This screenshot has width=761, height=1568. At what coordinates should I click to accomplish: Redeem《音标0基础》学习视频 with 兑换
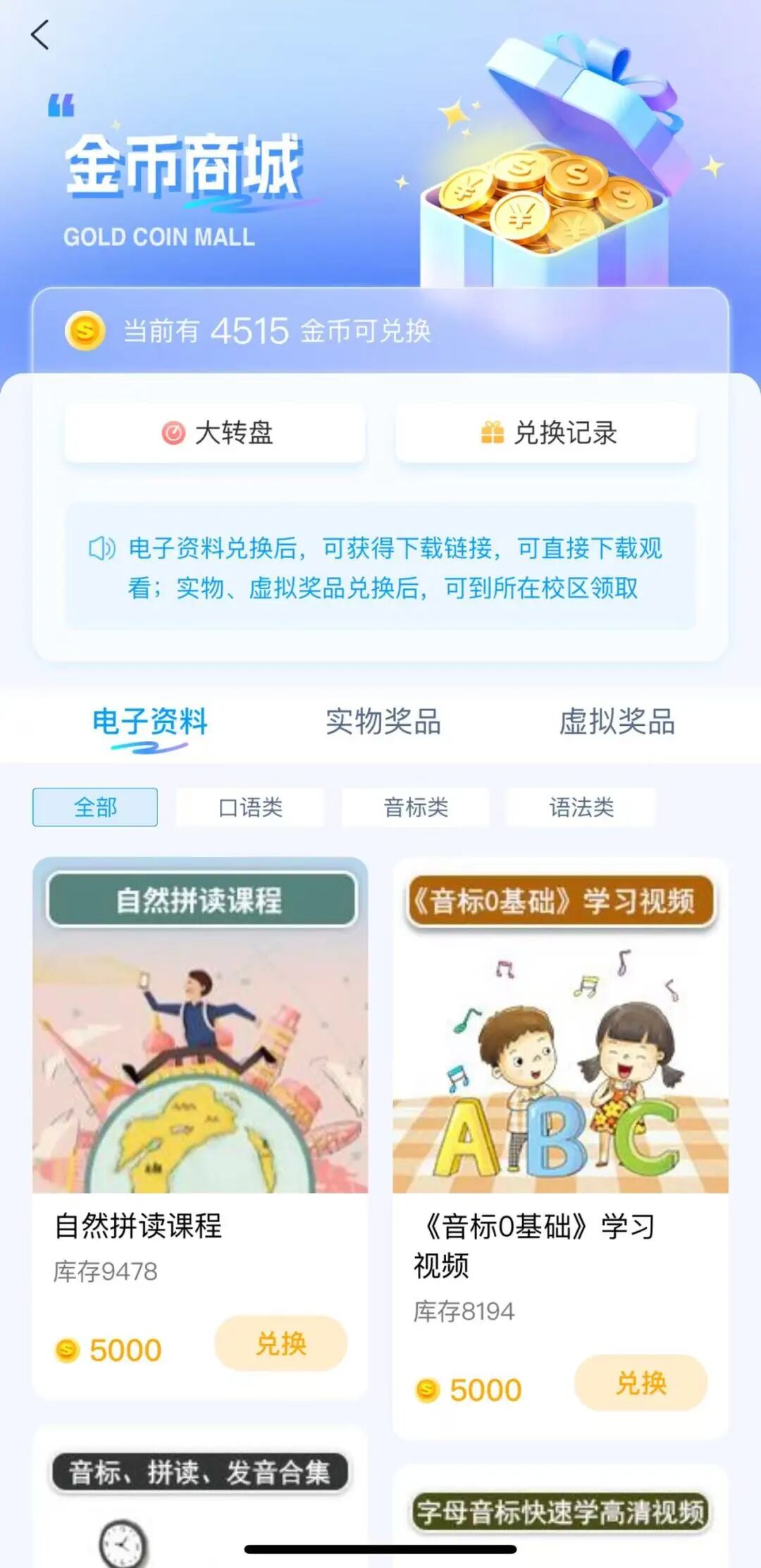[x=641, y=1383]
